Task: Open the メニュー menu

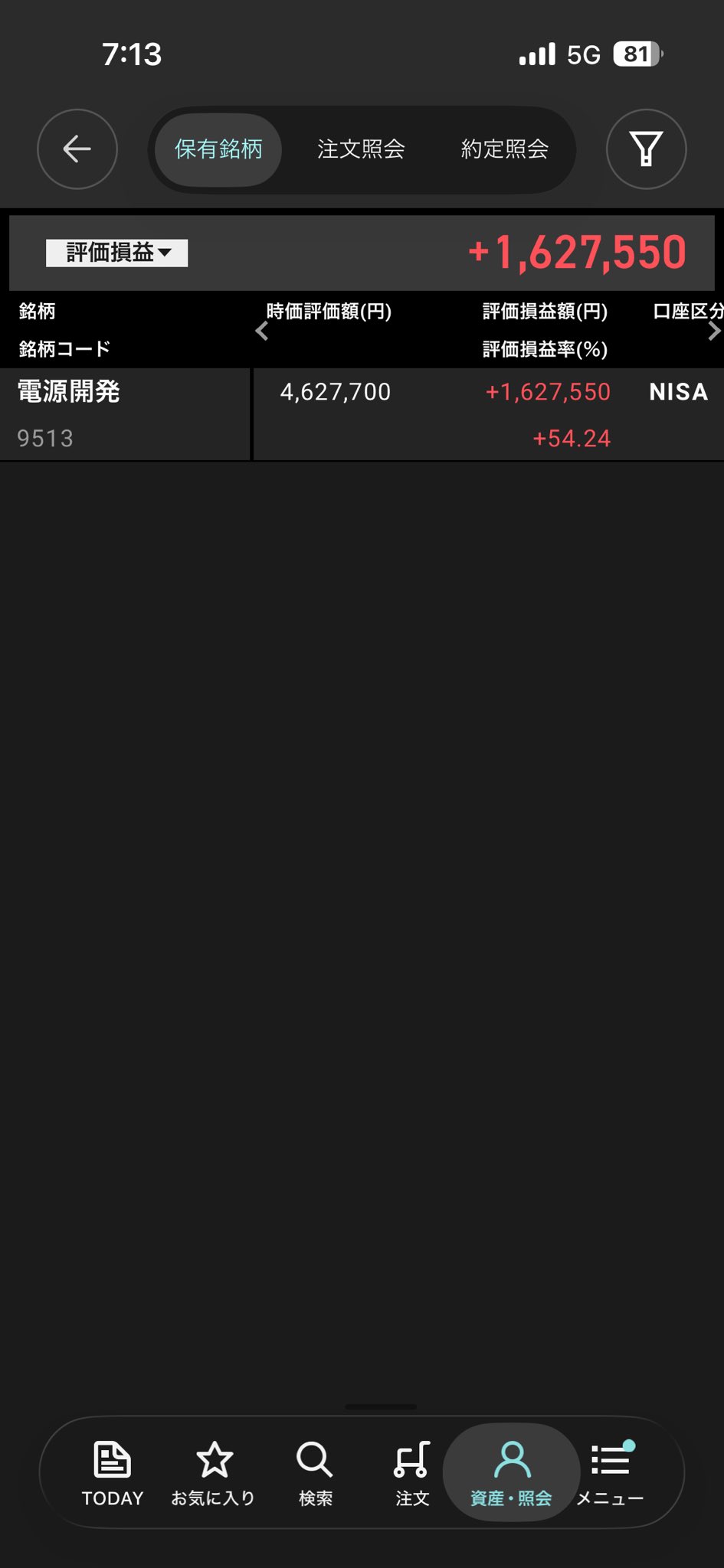Action: pos(610,1473)
